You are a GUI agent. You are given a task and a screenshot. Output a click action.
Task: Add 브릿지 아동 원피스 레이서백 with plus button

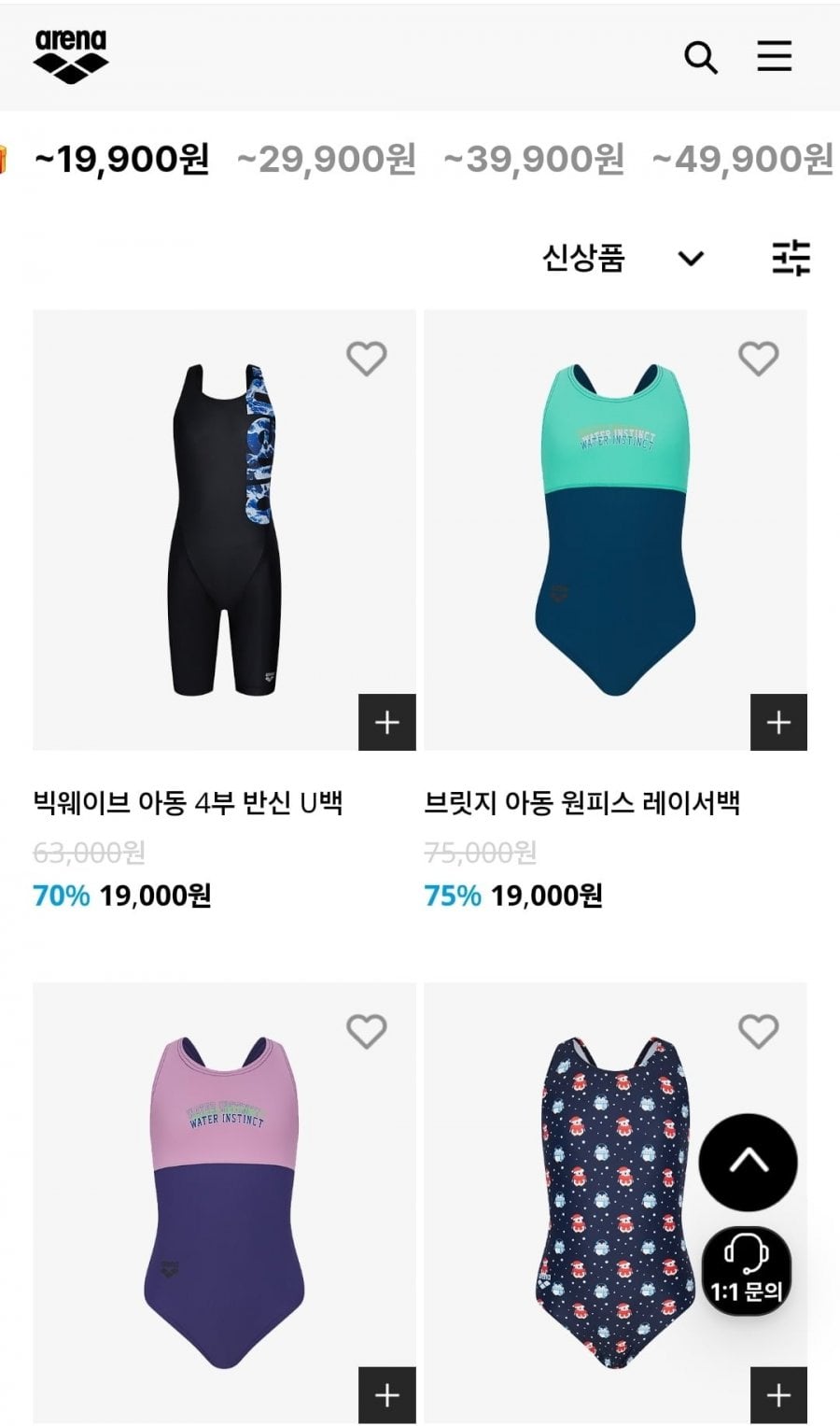[x=778, y=722]
